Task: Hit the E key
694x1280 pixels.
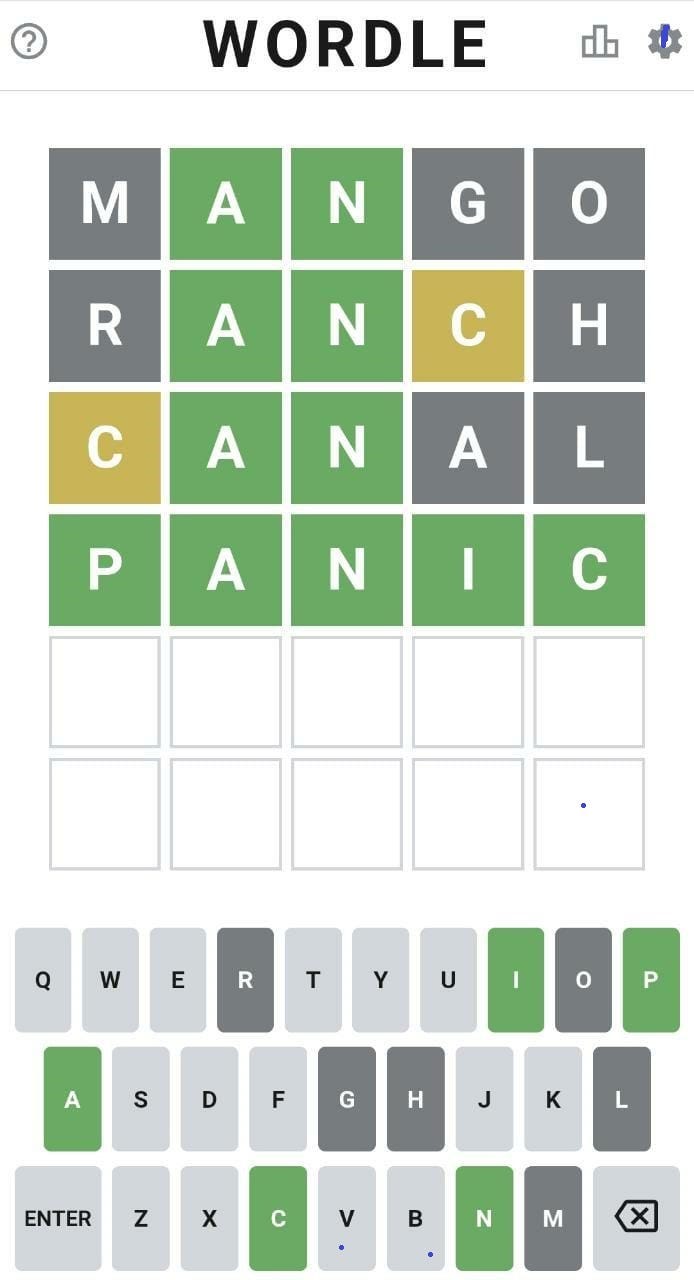Action: point(178,980)
